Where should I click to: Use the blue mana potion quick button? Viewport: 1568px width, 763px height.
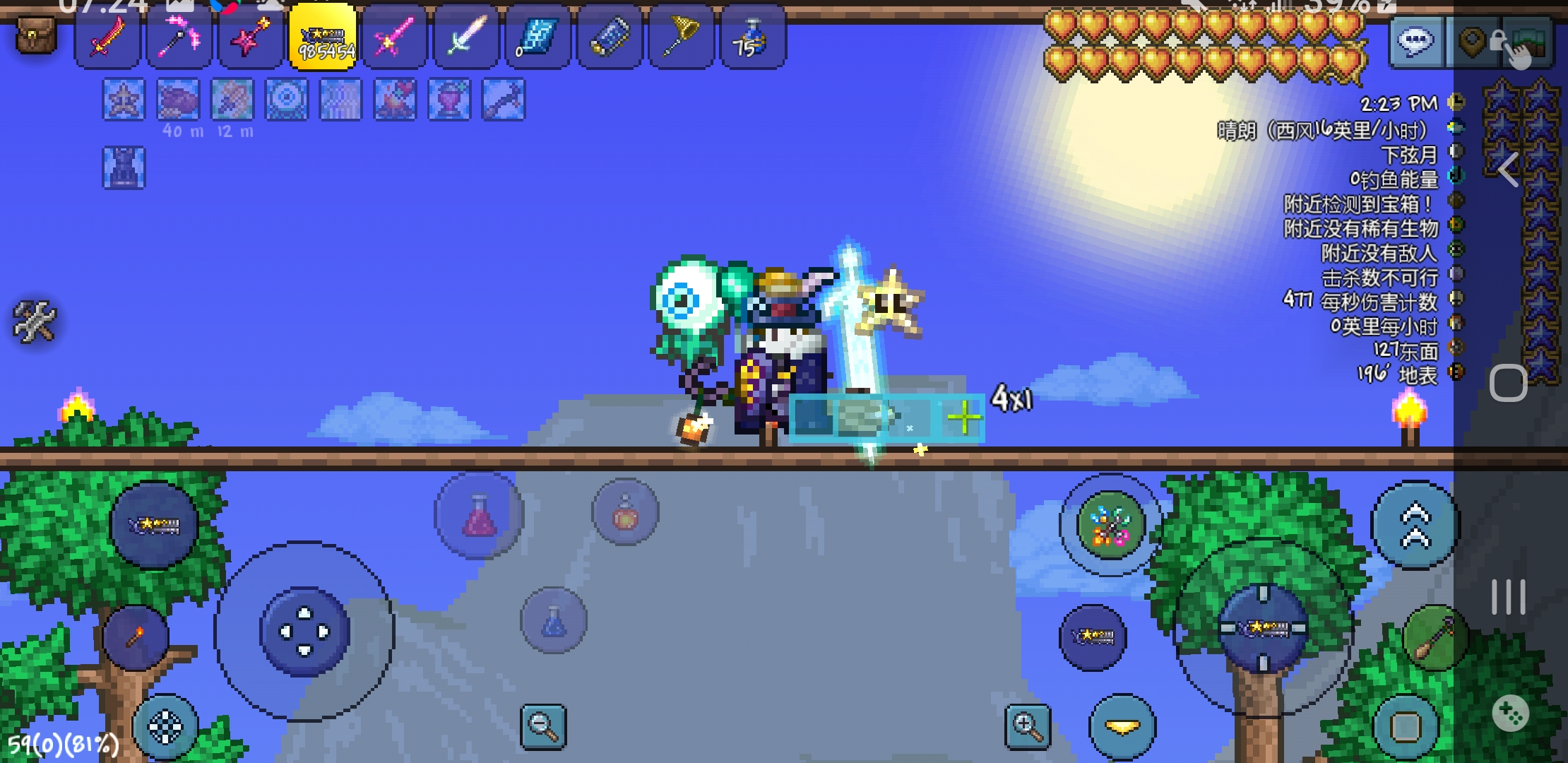coord(554,620)
